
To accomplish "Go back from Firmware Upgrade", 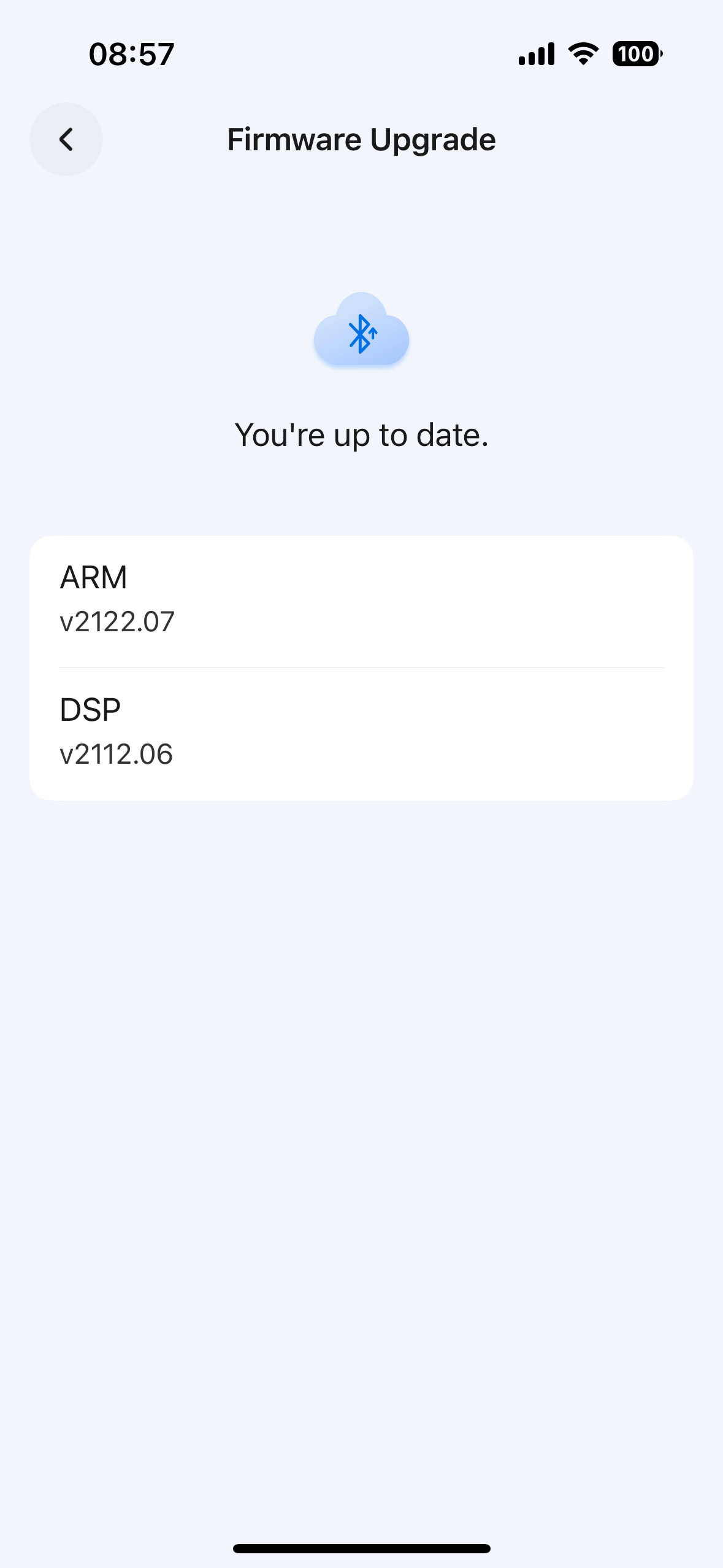I will (x=66, y=139).
